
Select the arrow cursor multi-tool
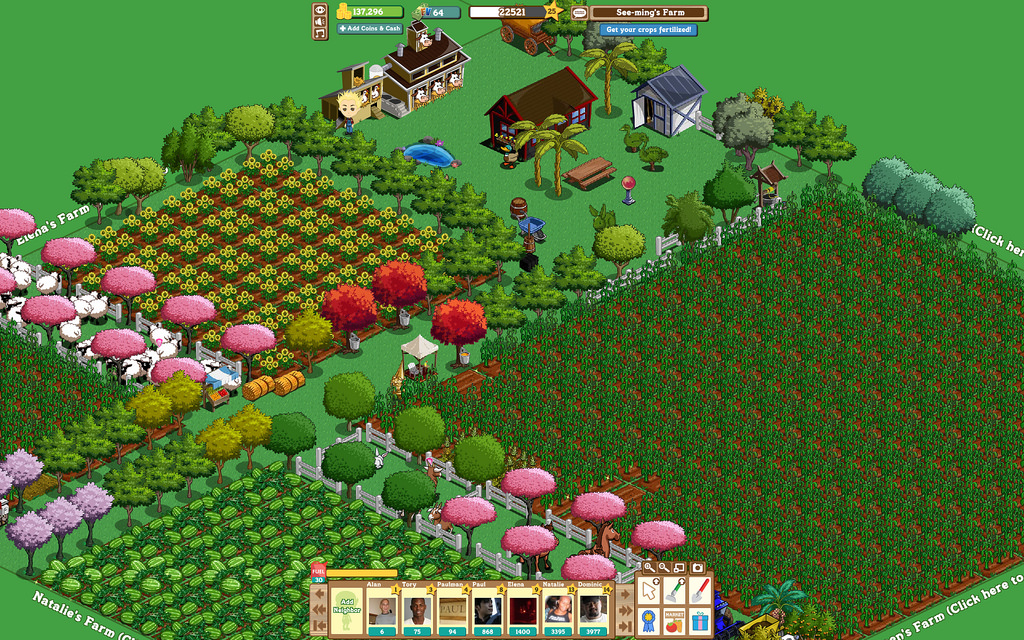tap(650, 591)
